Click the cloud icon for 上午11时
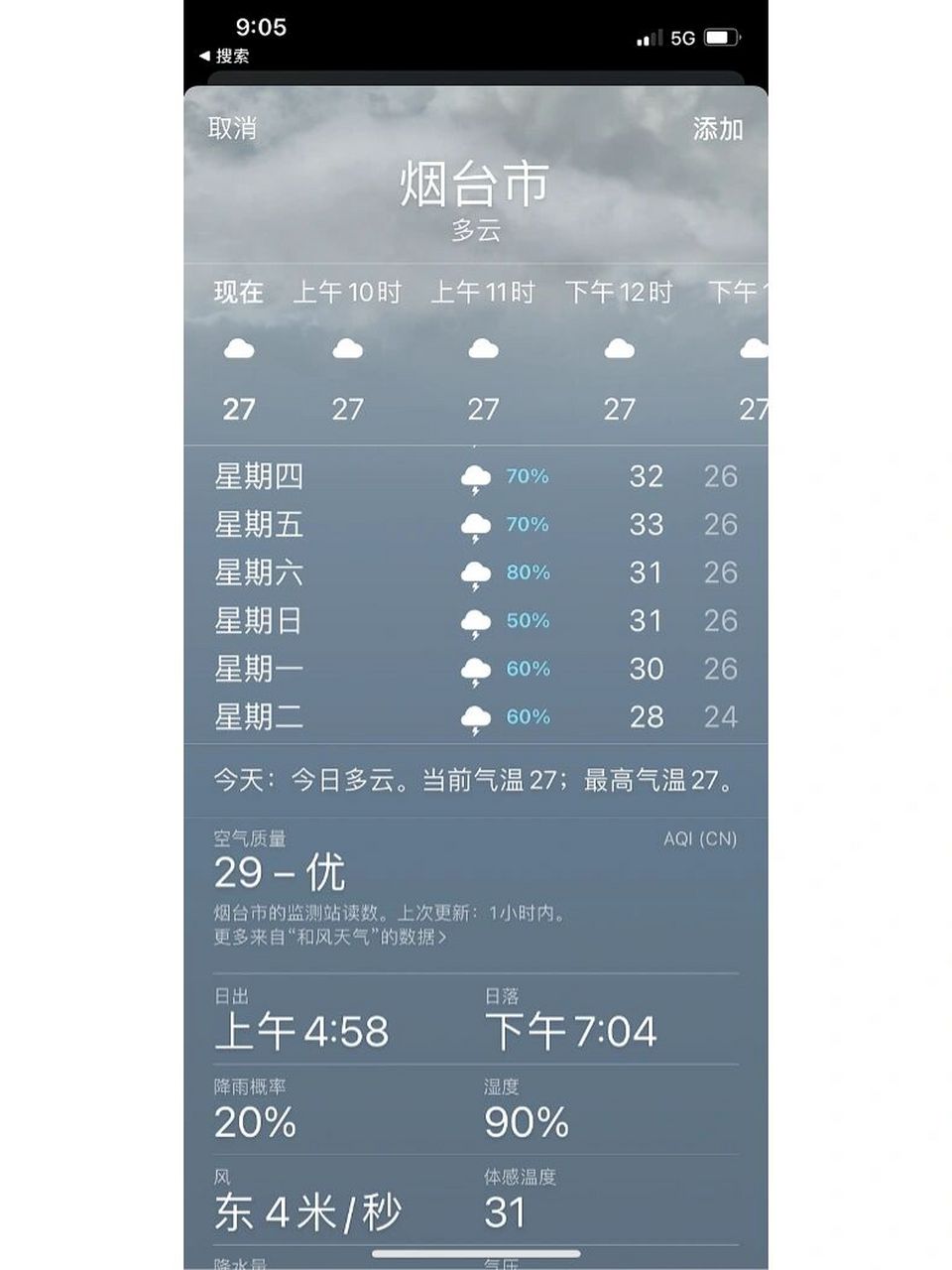The height and width of the screenshot is (1270, 952). pos(483,349)
